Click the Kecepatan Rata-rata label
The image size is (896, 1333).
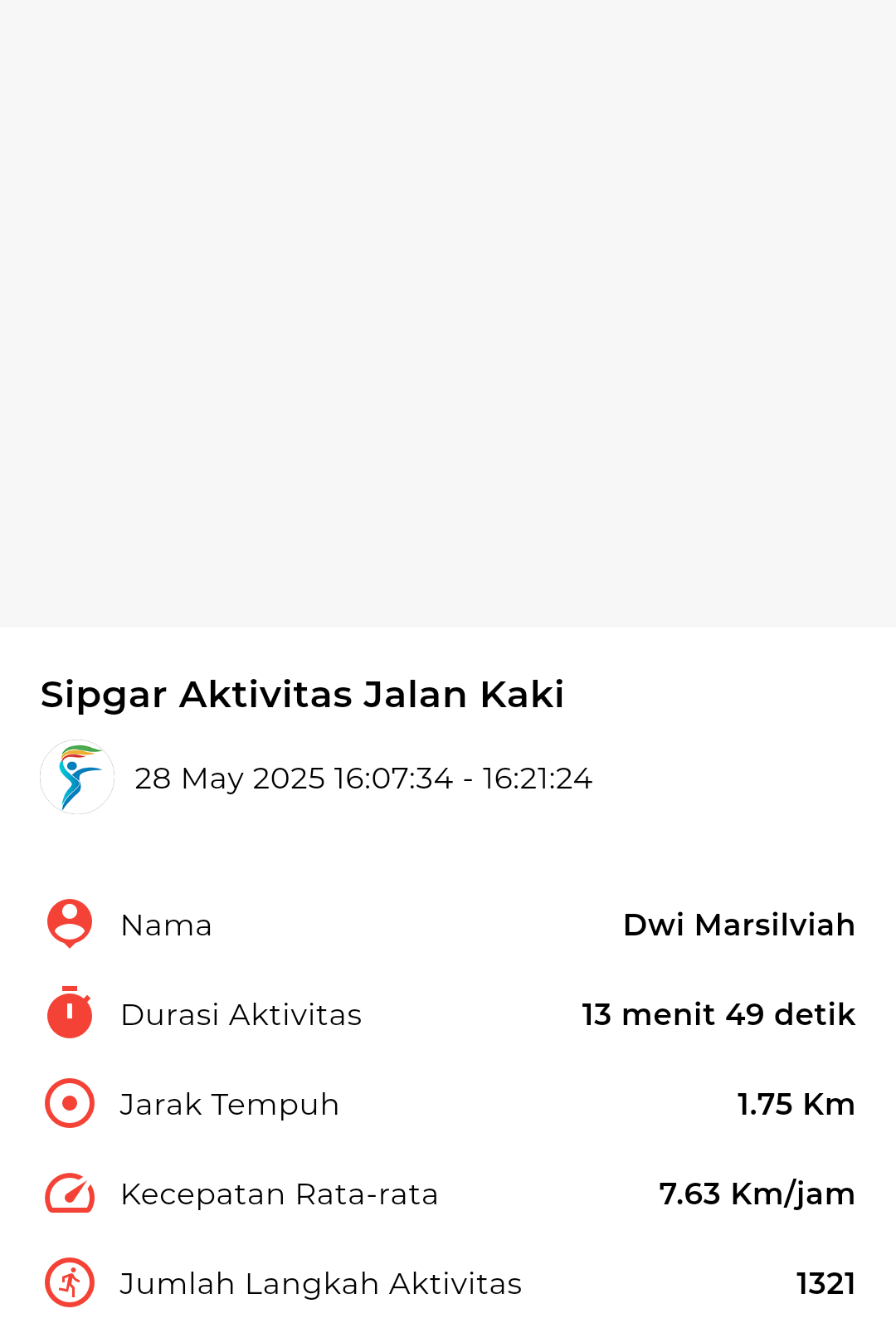(x=280, y=1193)
